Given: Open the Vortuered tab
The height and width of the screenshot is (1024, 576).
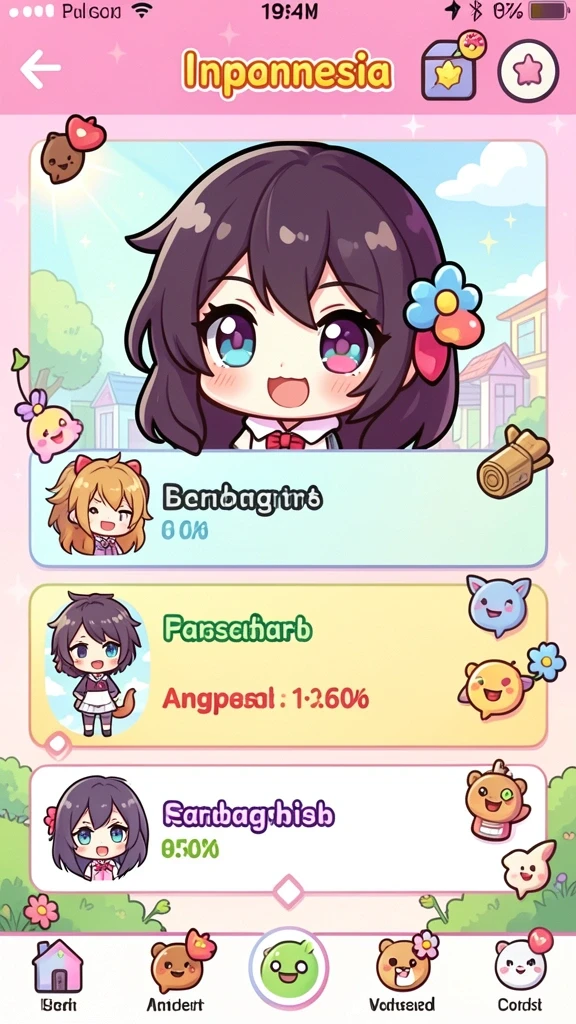Looking at the screenshot, I should click(x=402, y=972).
